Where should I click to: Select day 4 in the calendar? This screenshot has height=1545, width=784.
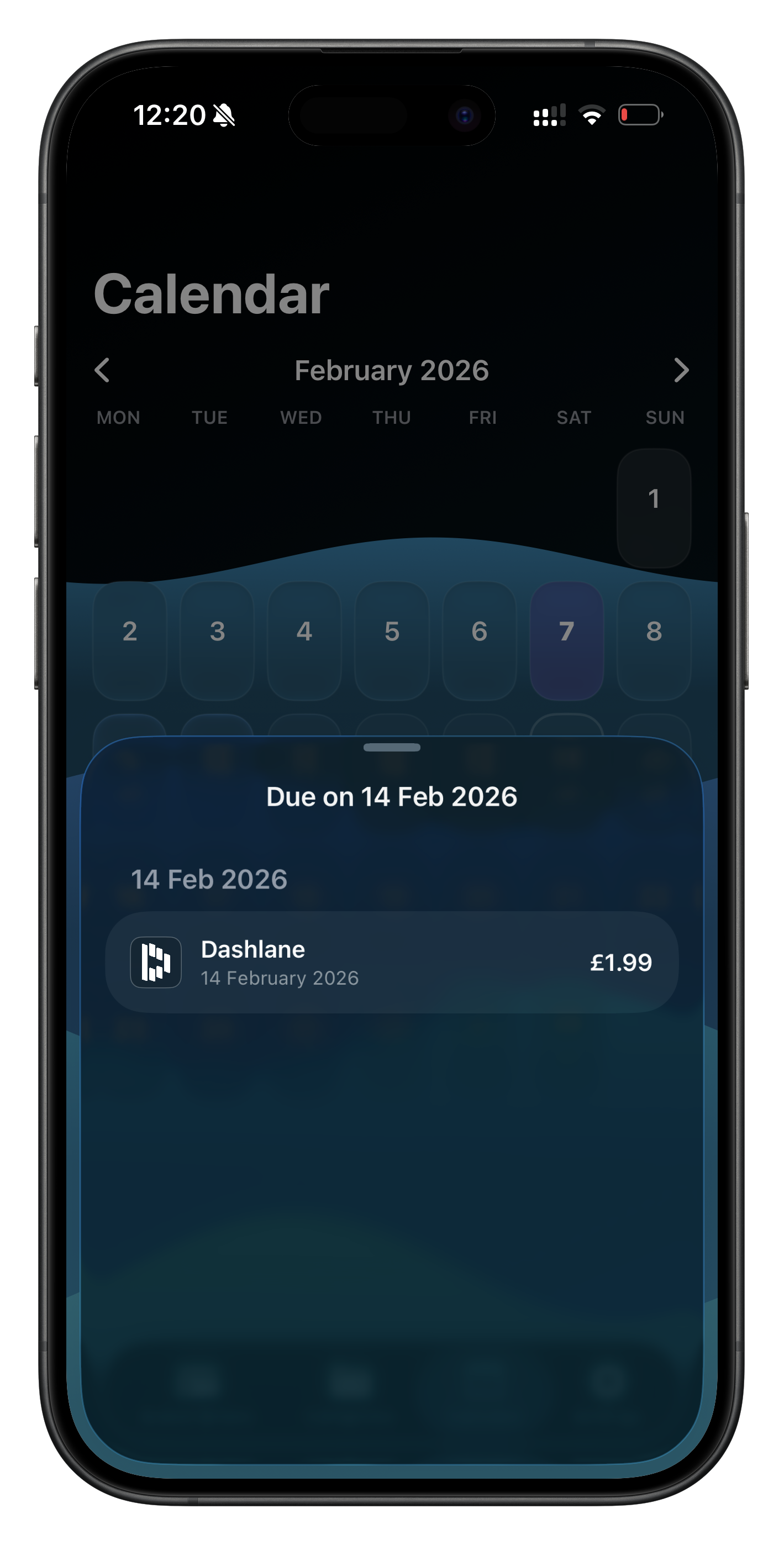coord(304,639)
